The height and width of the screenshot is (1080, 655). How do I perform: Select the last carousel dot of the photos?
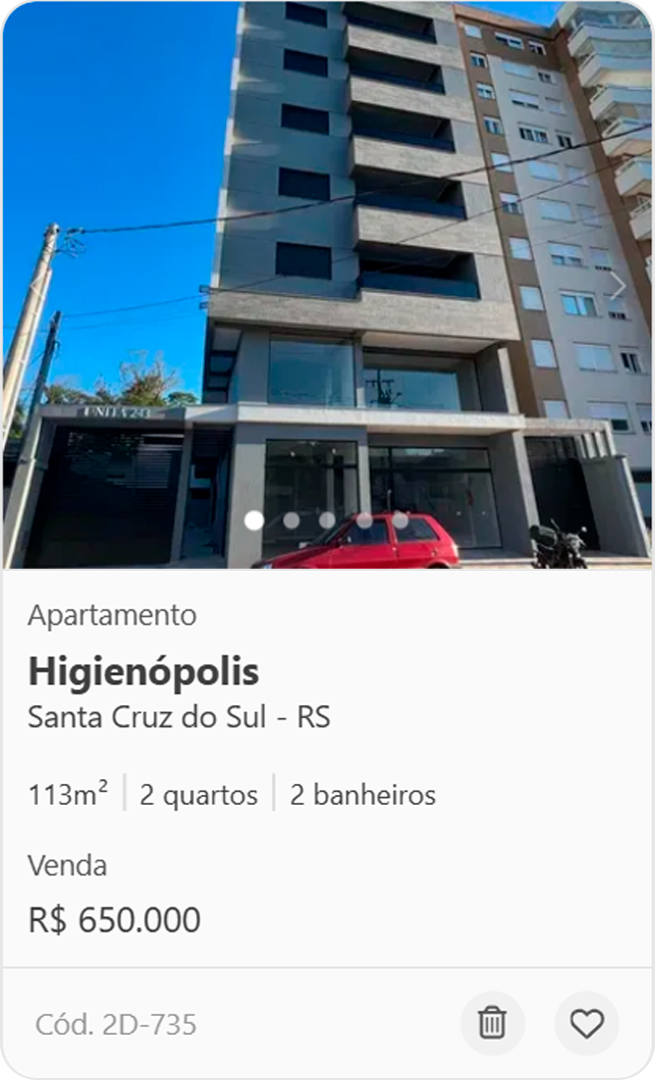click(x=400, y=520)
